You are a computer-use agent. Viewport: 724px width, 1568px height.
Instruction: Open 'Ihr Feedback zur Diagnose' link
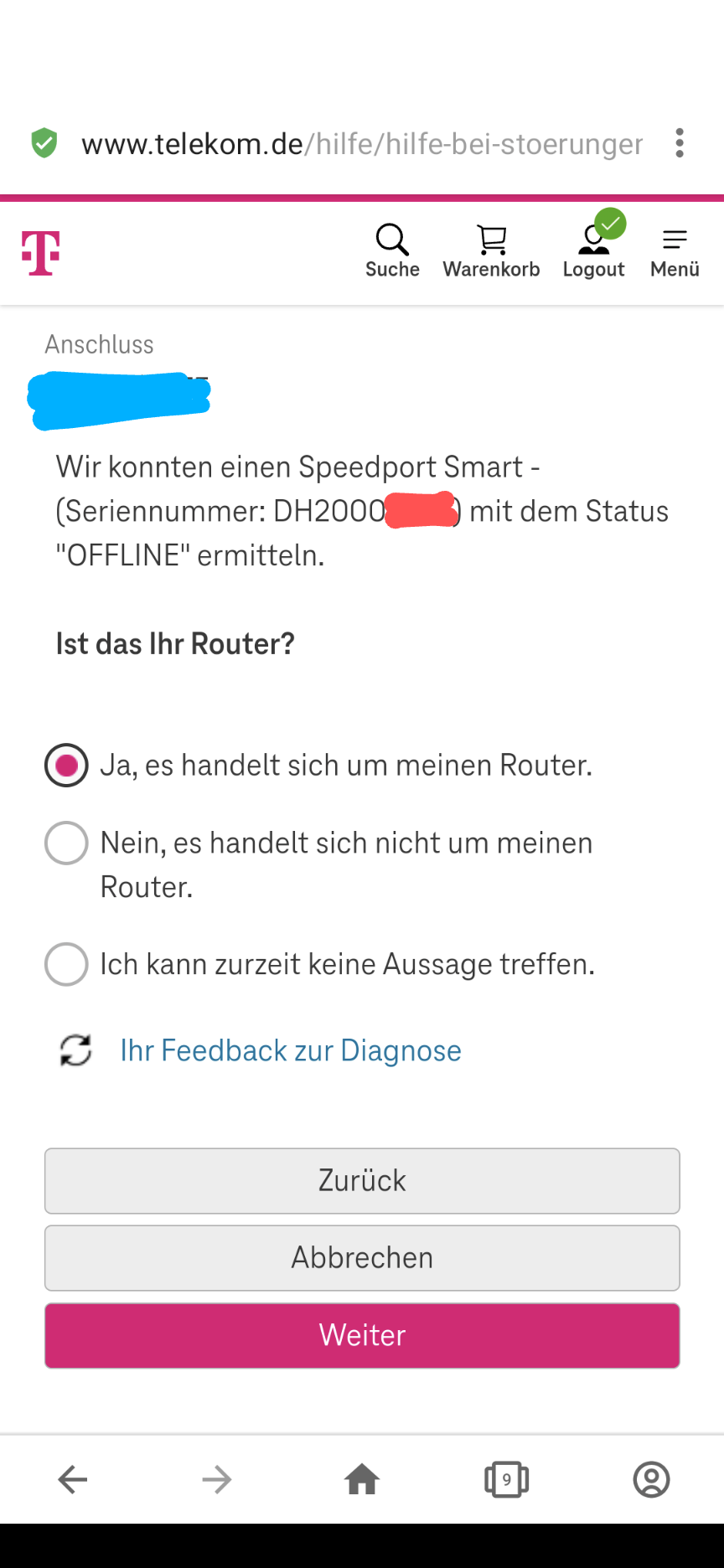pos(290,1050)
